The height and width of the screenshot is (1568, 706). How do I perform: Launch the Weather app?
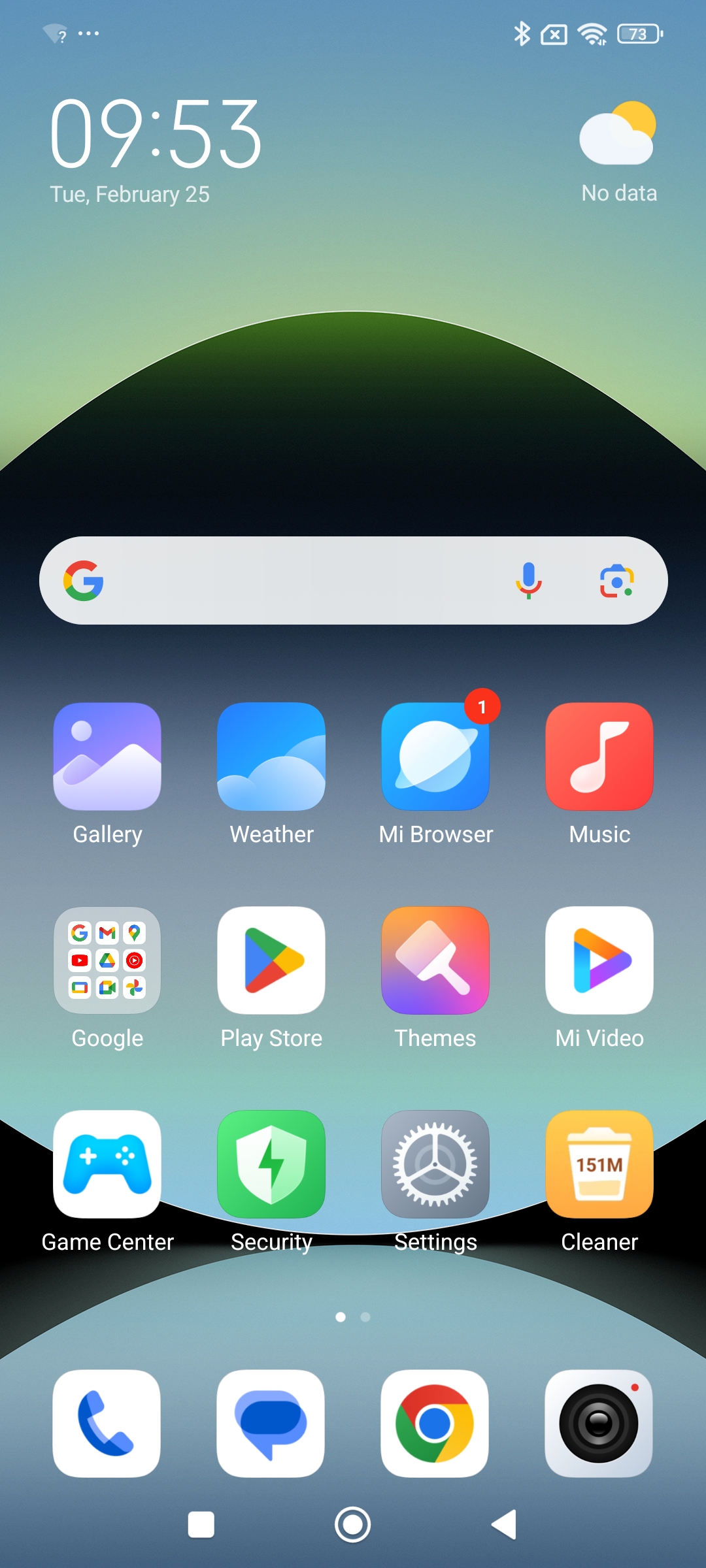tap(271, 757)
